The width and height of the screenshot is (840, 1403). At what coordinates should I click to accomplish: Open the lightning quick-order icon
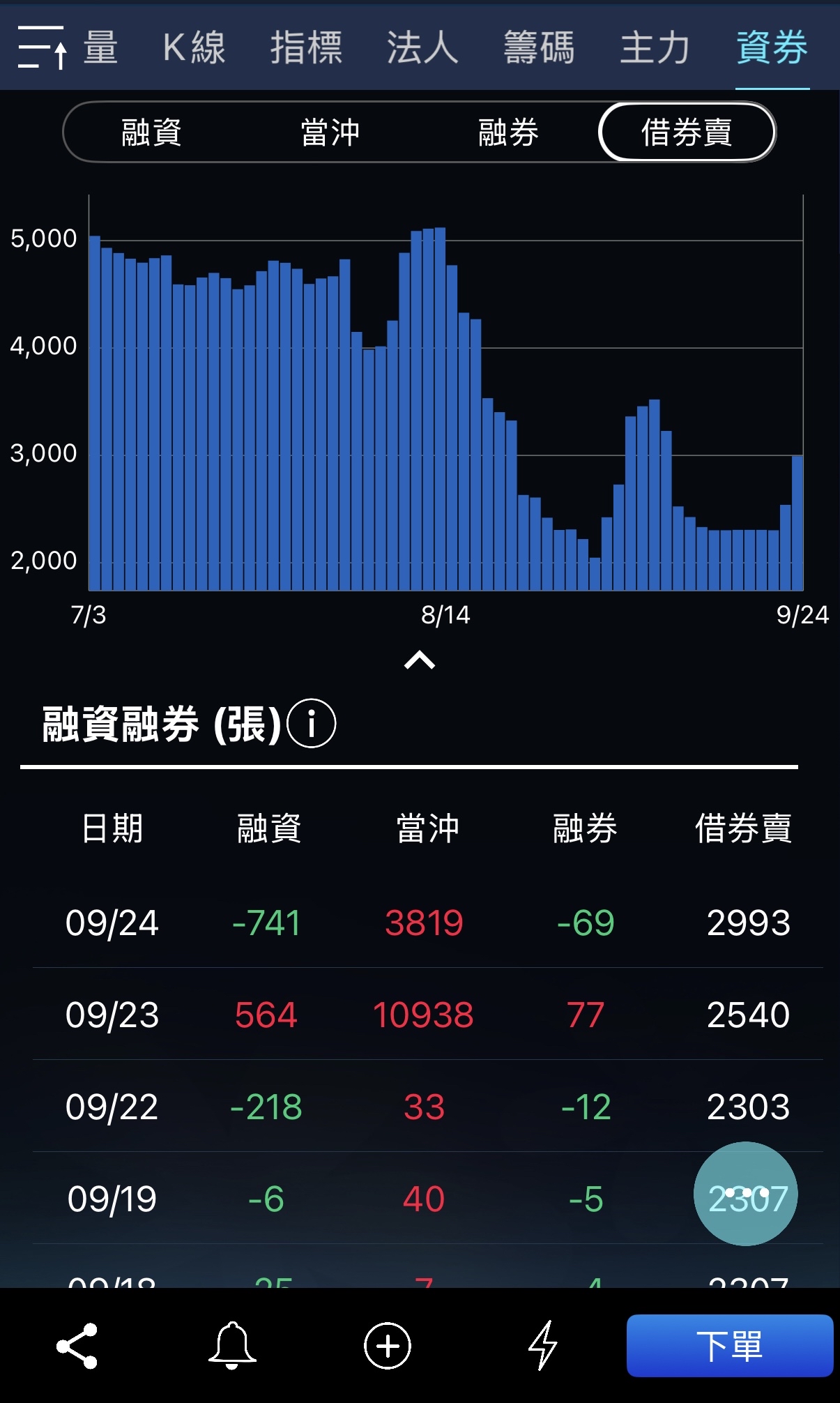click(x=542, y=1346)
